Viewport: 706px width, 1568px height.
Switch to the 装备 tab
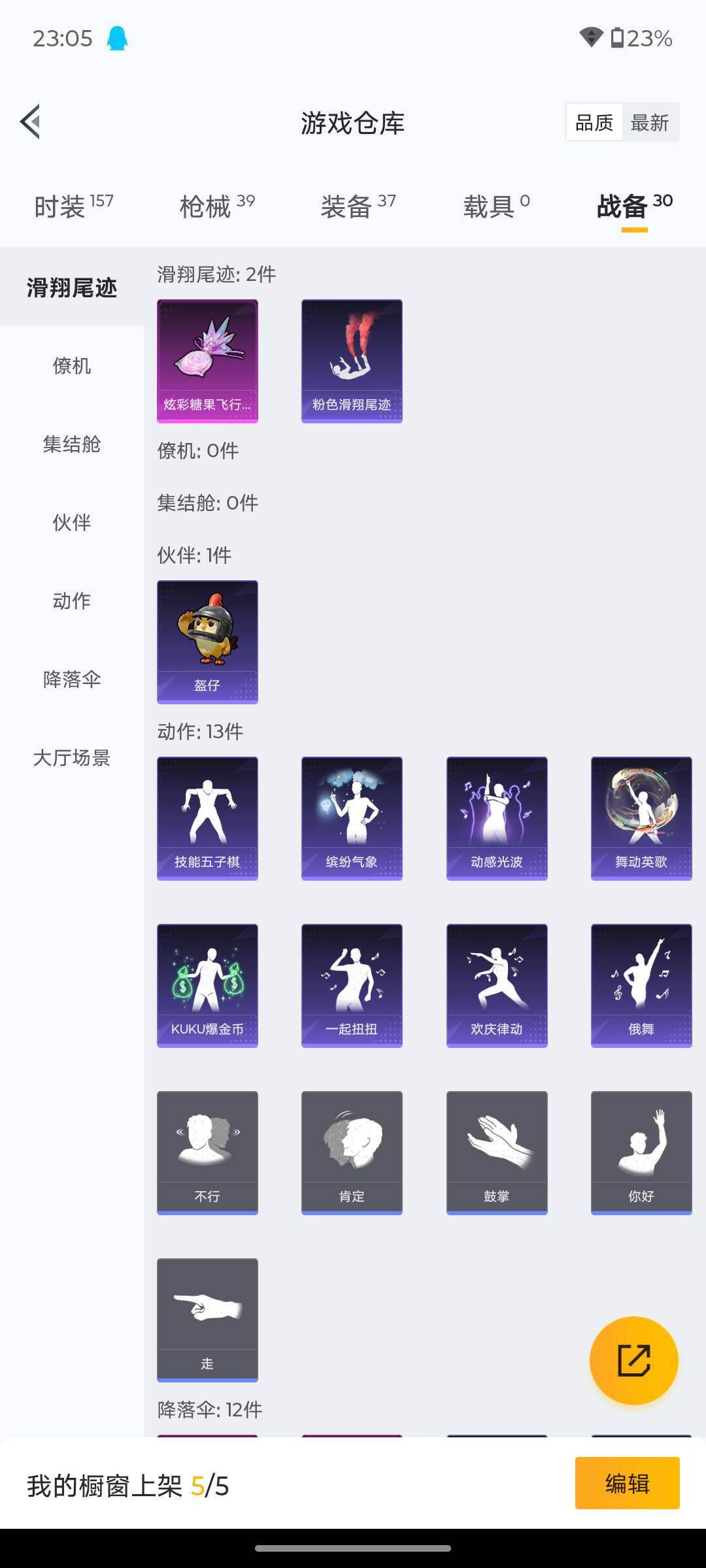click(x=358, y=206)
